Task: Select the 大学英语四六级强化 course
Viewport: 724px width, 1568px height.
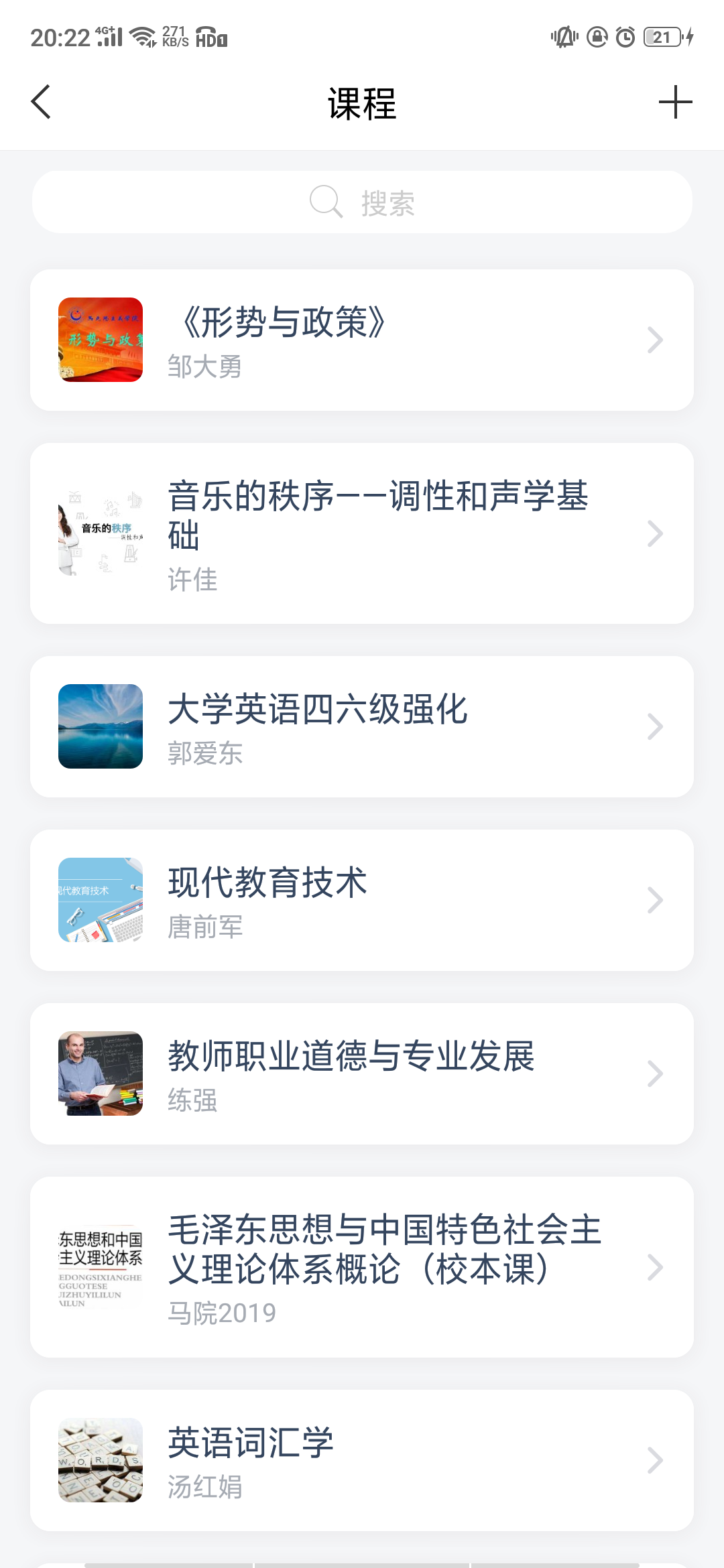Action: pos(362,727)
